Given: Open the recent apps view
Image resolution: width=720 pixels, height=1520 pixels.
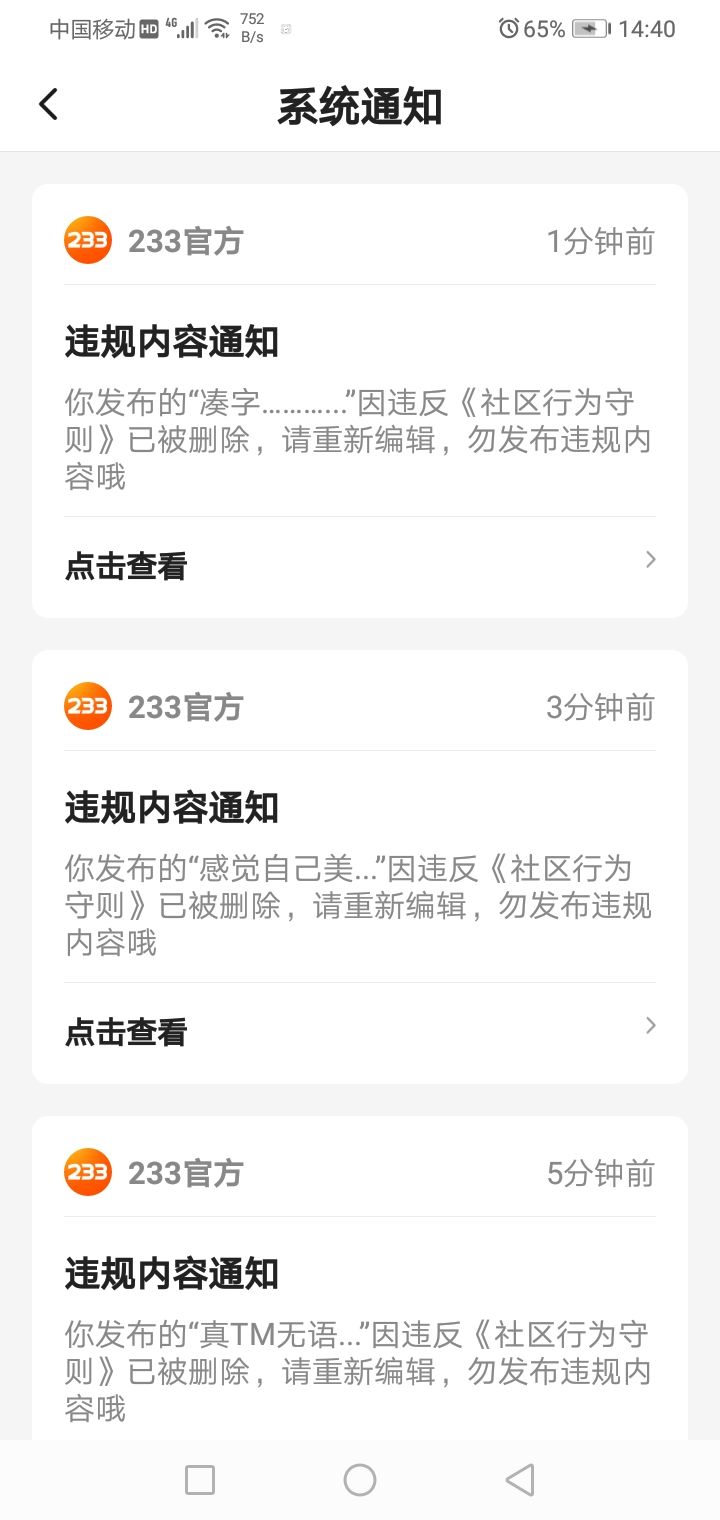Looking at the screenshot, I should (x=200, y=1479).
